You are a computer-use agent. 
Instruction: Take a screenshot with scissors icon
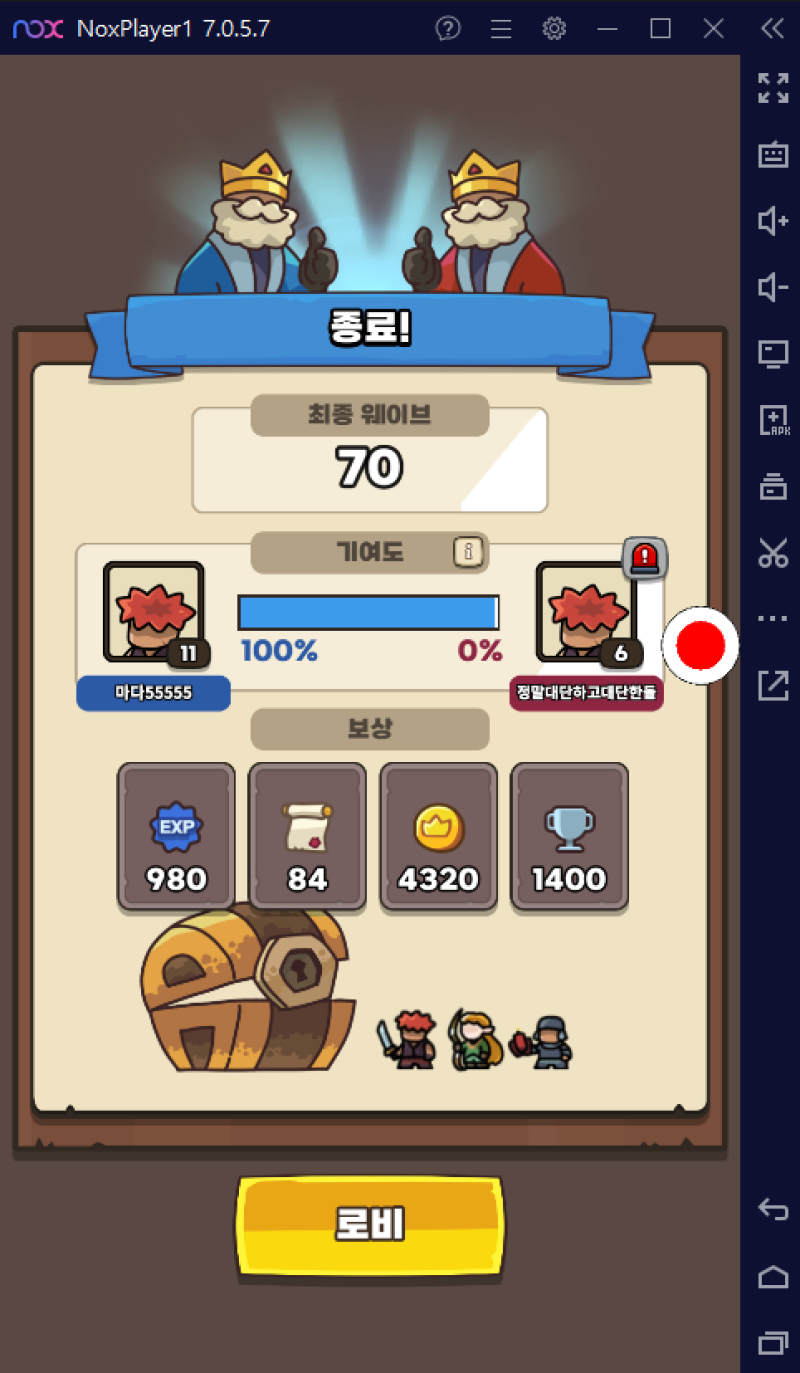click(773, 552)
